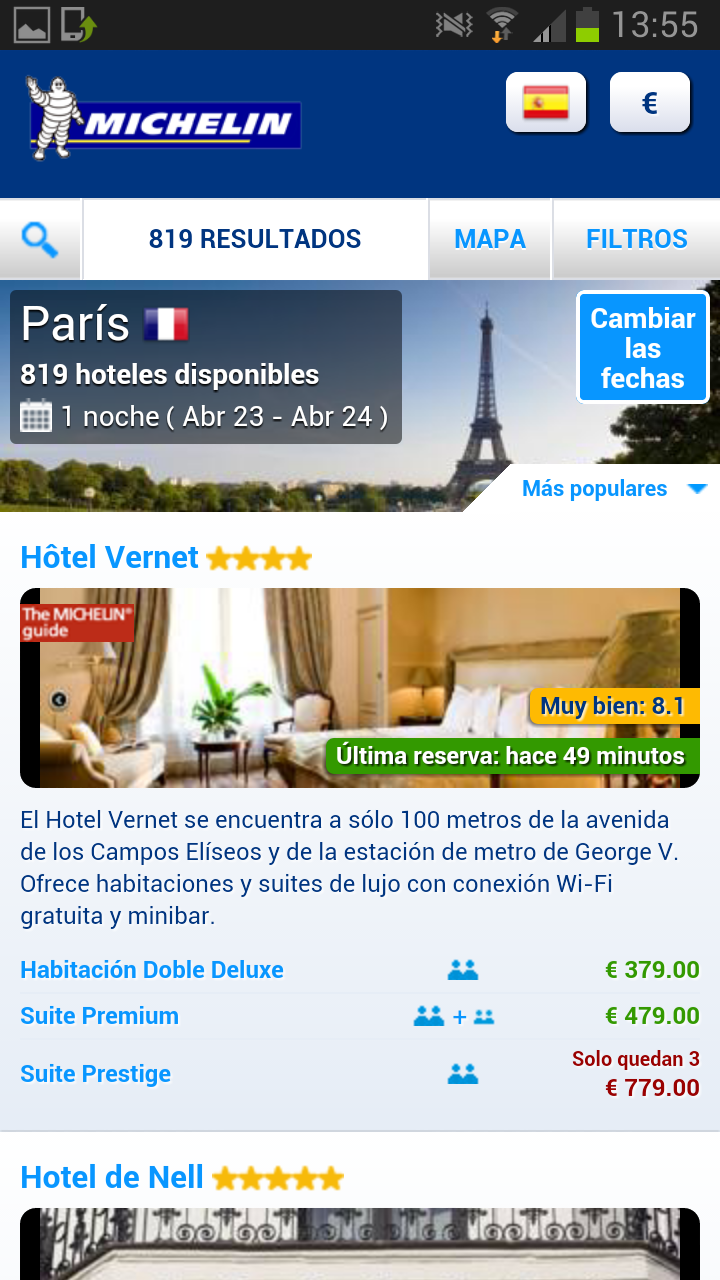Select the Suite Premium room

100,1016
